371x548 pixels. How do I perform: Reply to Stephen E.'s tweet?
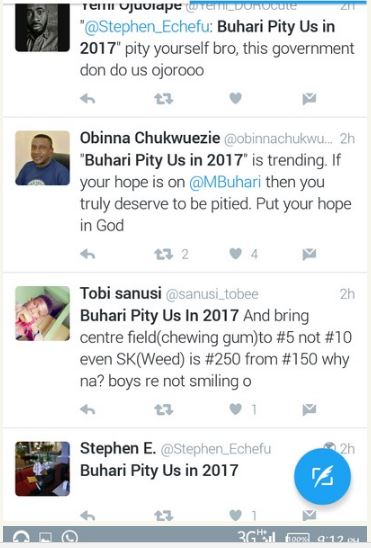pyautogui.click(x=88, y=515)
